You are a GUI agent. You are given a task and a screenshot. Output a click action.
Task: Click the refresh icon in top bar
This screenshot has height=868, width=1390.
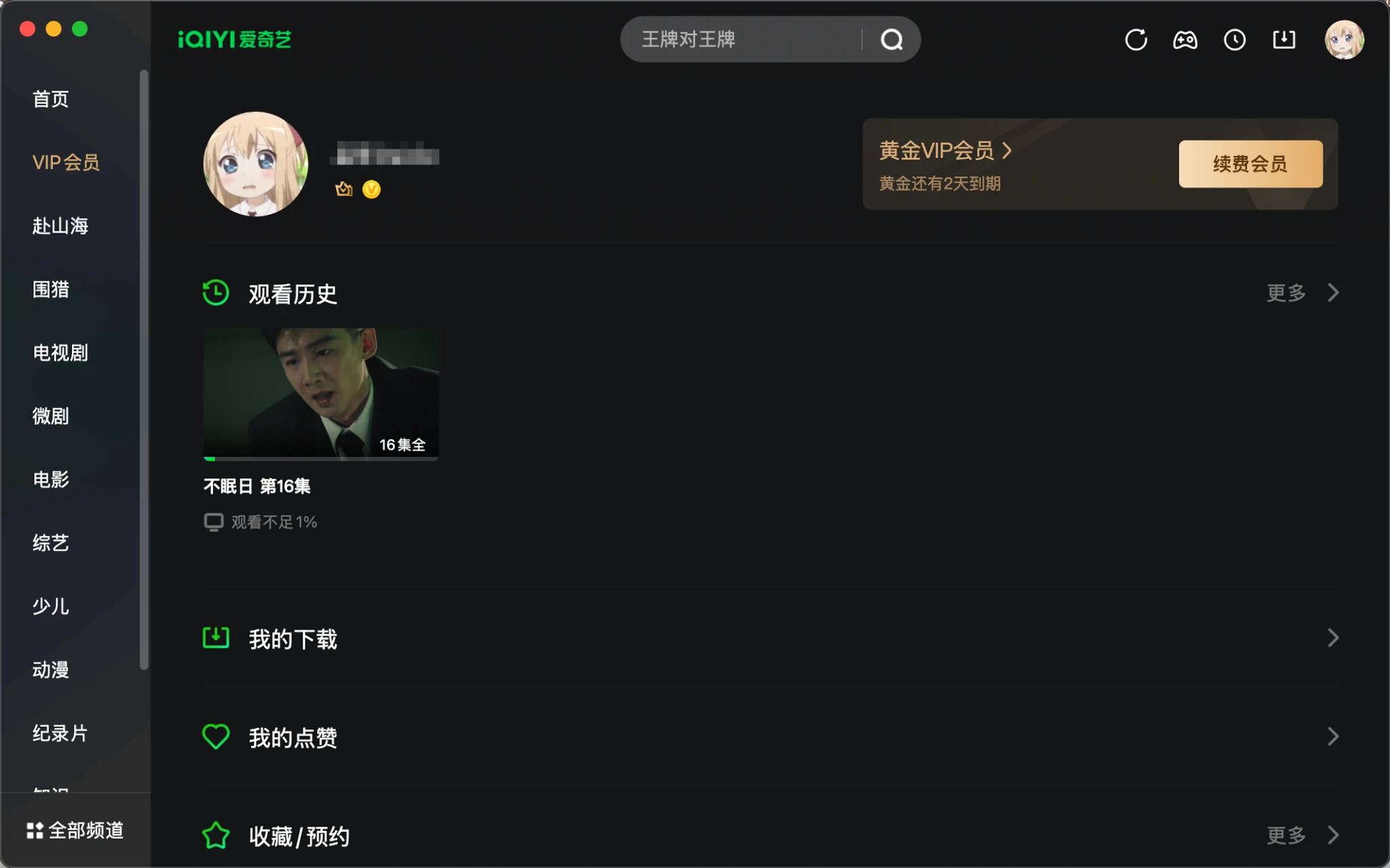click(1135, 39)
